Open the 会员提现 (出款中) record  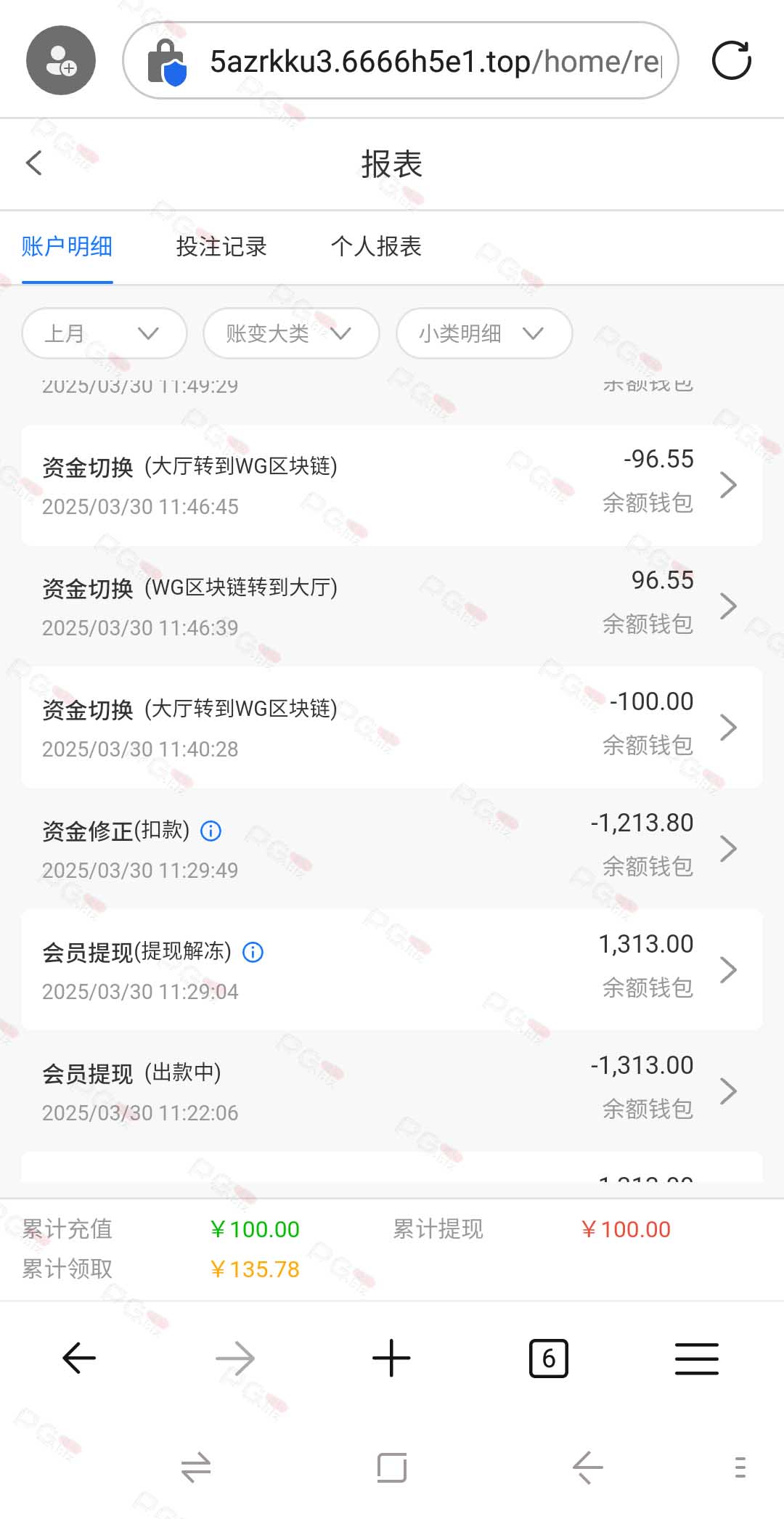tap(392, 1091)
